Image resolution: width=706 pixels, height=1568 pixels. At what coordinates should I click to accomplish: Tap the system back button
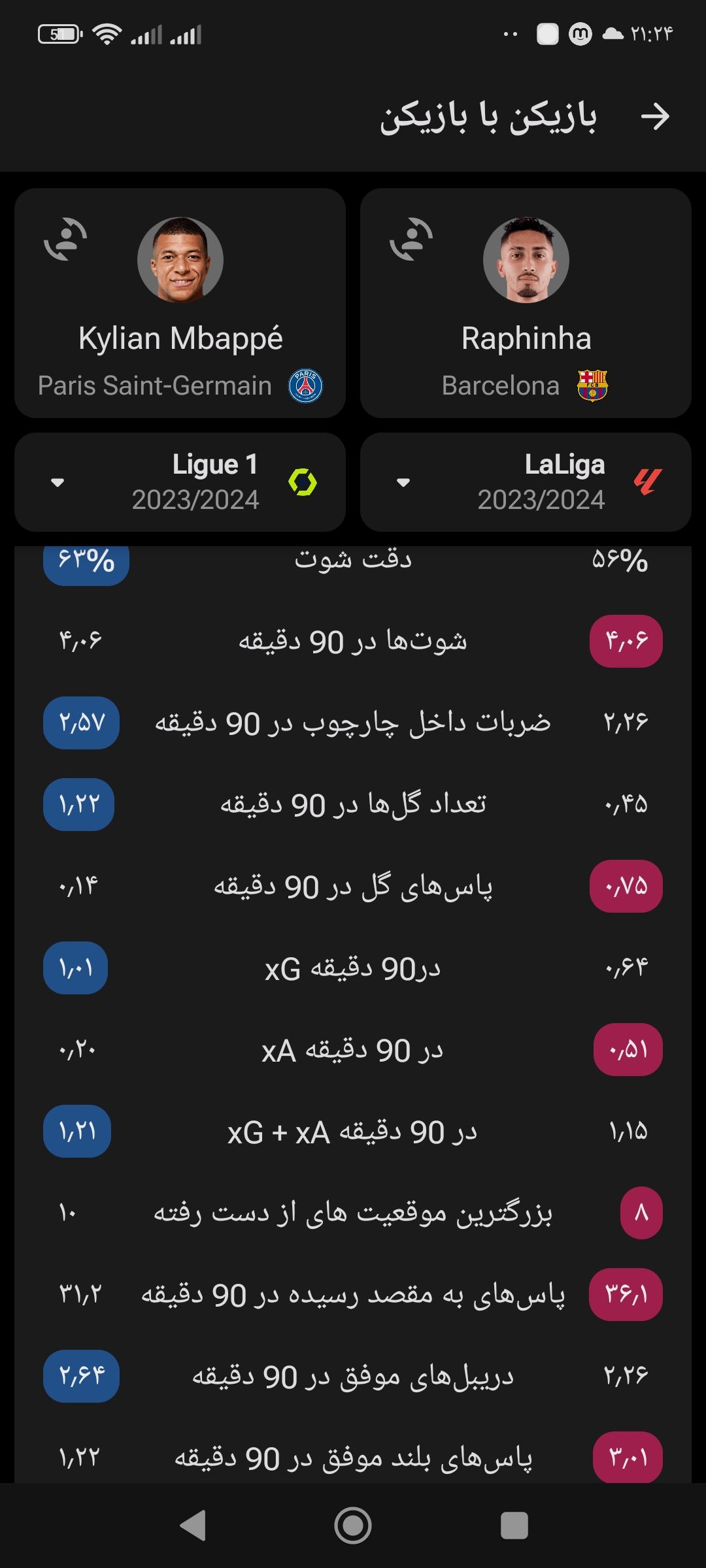pos(193,1526)
